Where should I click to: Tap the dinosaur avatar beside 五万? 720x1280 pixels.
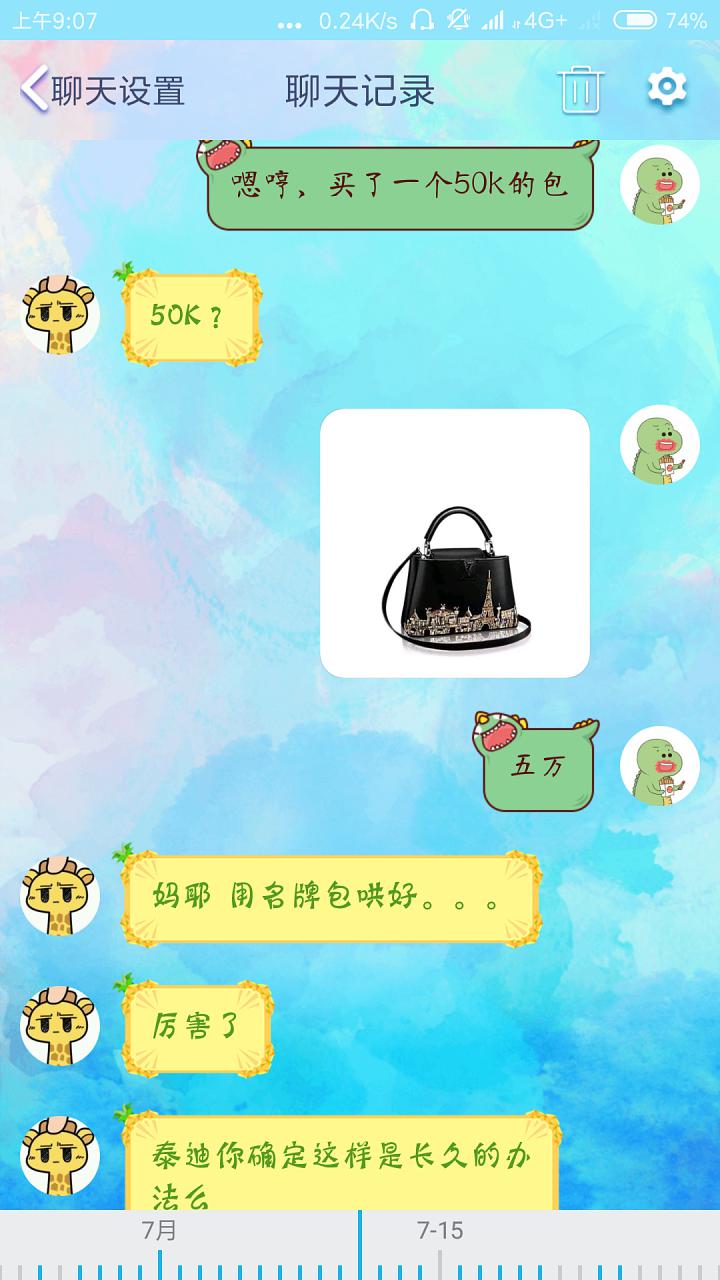(659, 767)
